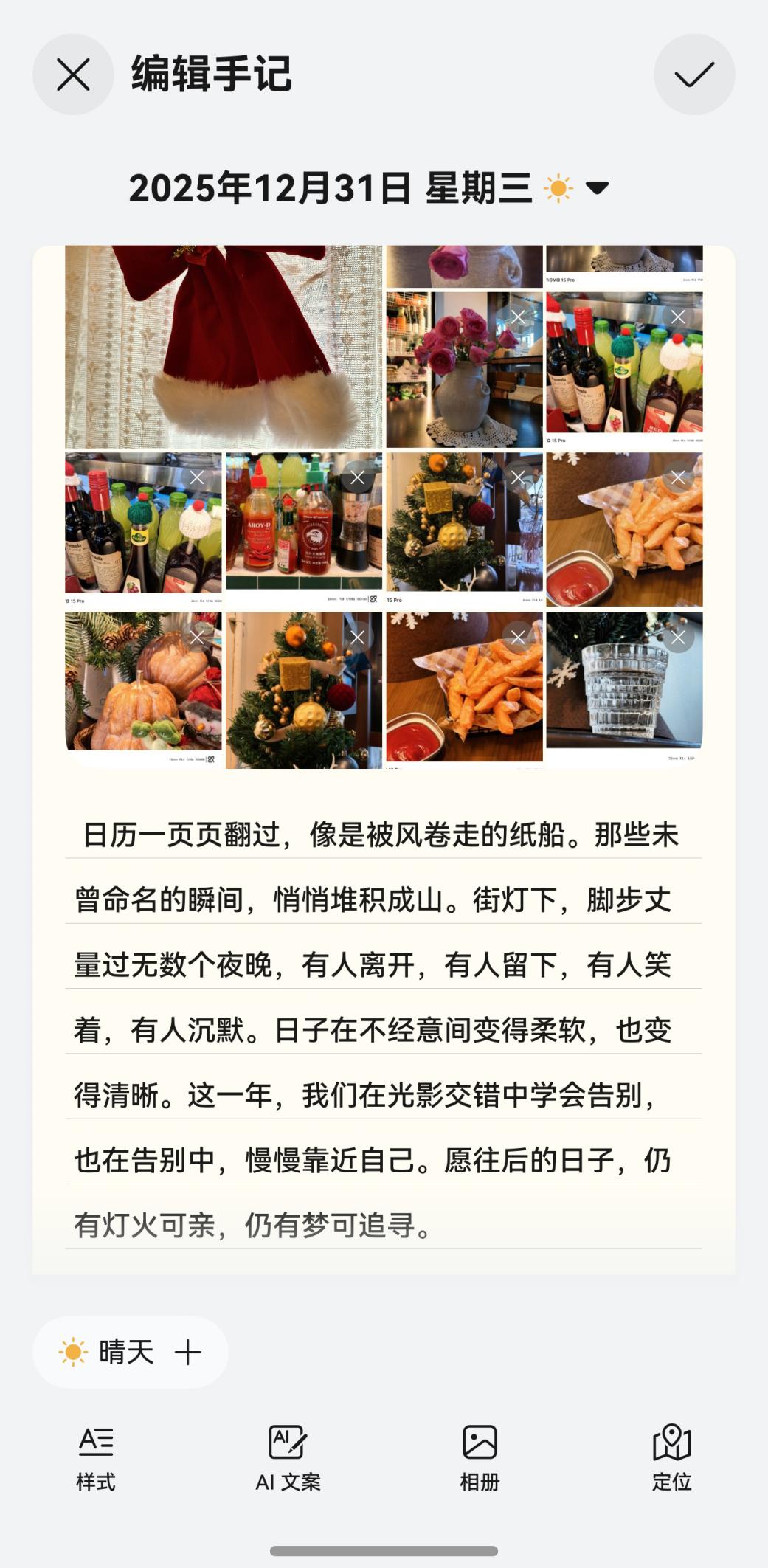This screenshot has height=1568, width=768.
Task: Expand the date and weather dropdown
Action: coord(596,188)
